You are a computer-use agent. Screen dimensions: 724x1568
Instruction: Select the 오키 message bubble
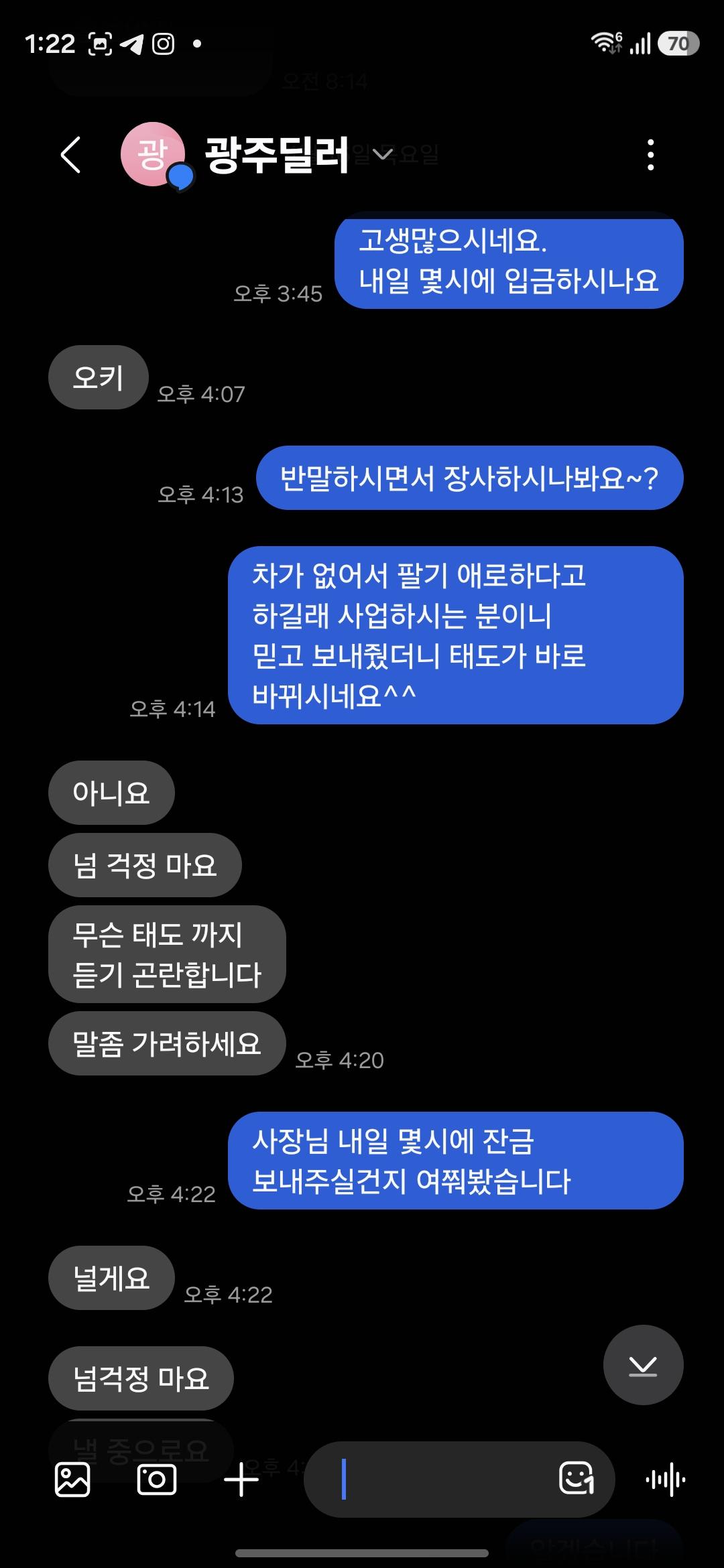click(x=98, y=377)
